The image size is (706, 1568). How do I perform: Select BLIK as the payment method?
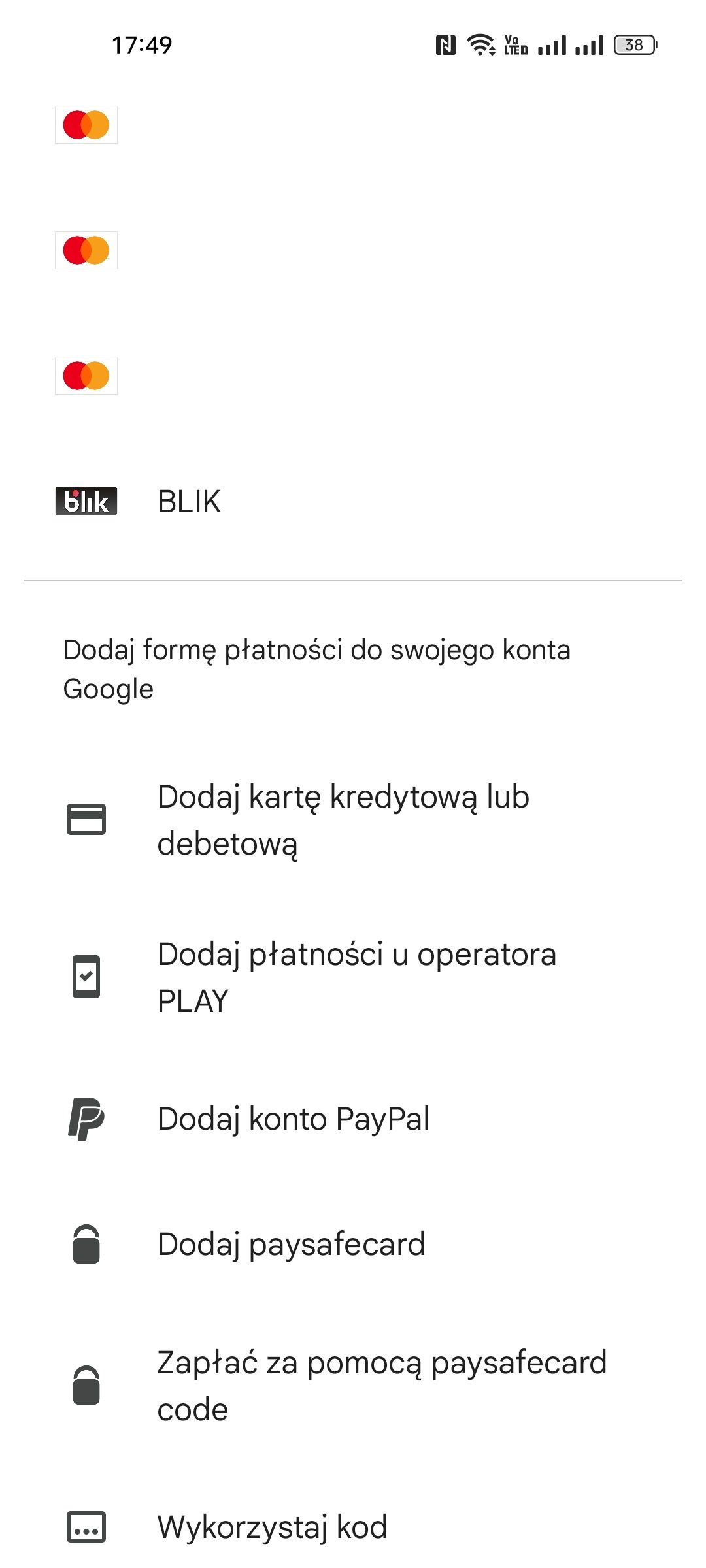tap(353, 501)
